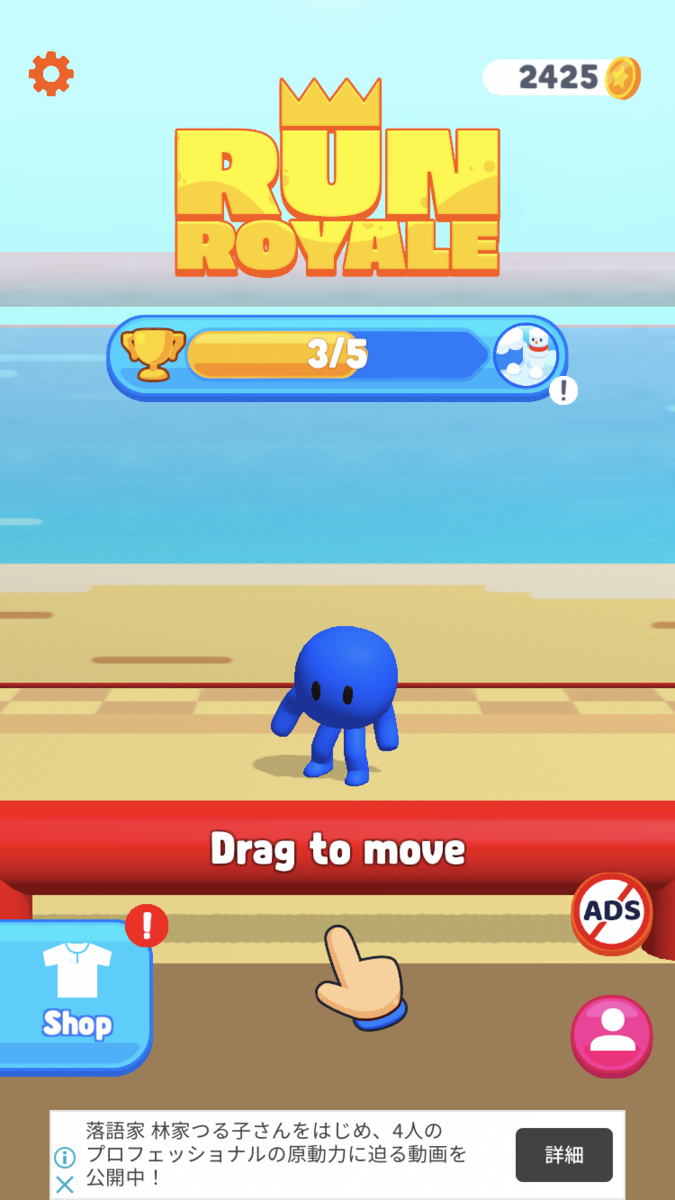The height and width of the screenshot is (1200, 675).
Task: Open the Shop
Action: coord(76,994)
